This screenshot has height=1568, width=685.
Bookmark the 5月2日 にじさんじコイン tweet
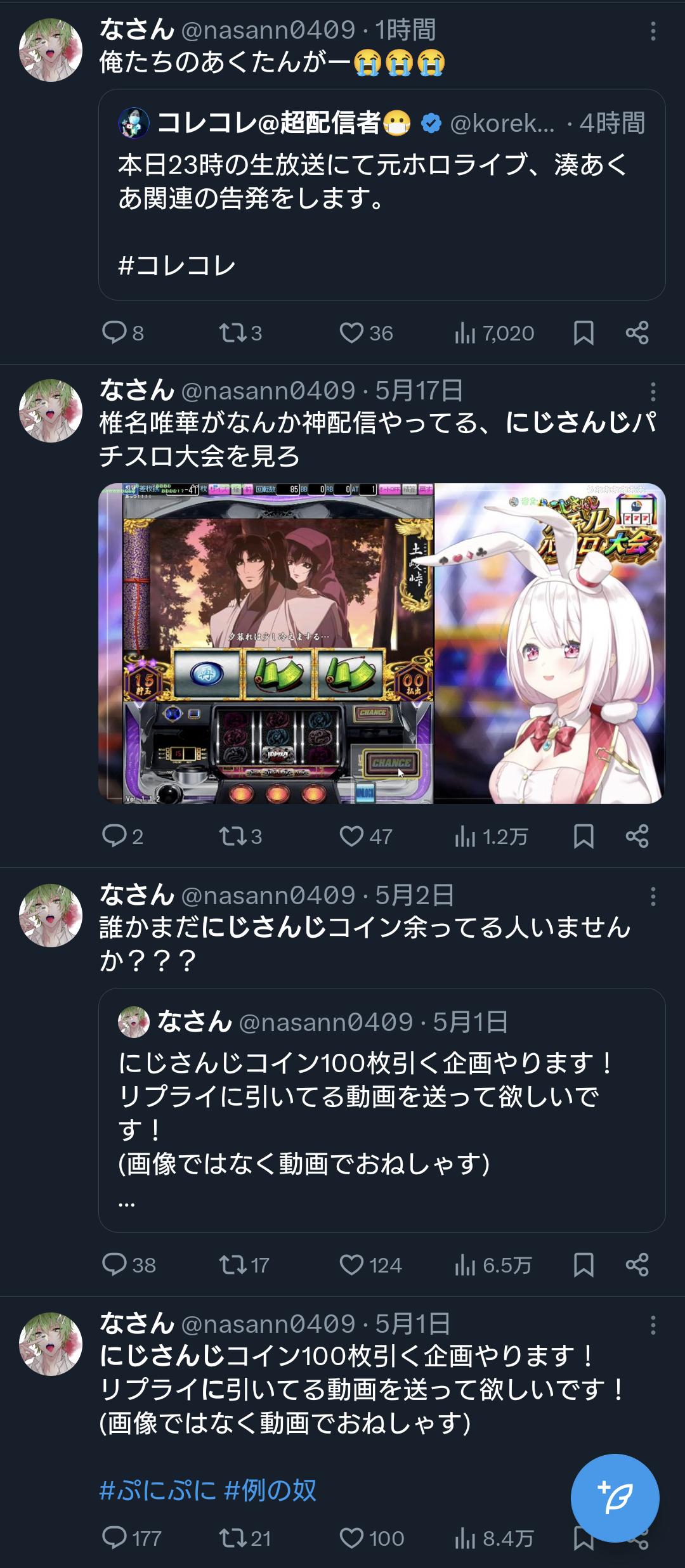coord(584,1265)
